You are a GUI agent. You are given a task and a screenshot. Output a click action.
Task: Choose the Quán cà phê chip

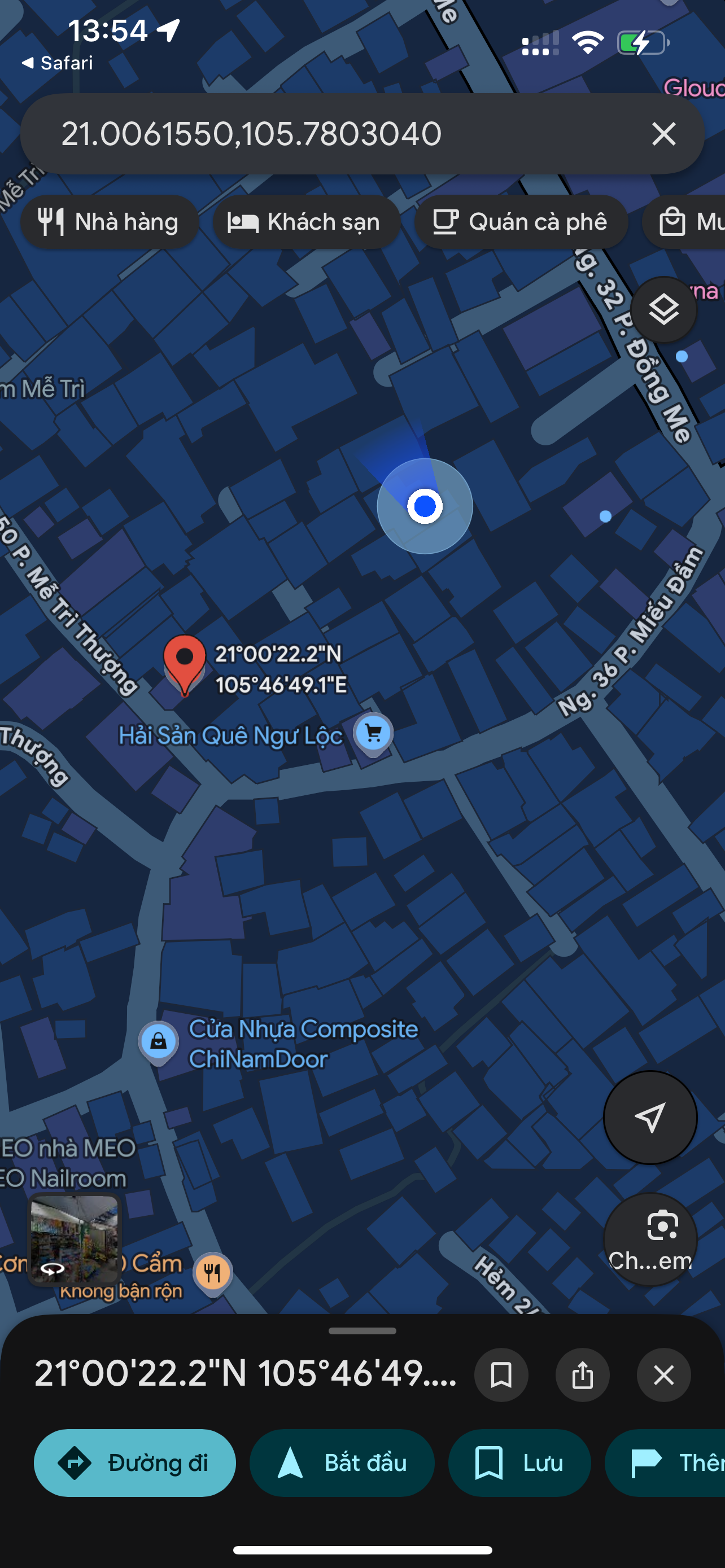(x=521, y=222)
